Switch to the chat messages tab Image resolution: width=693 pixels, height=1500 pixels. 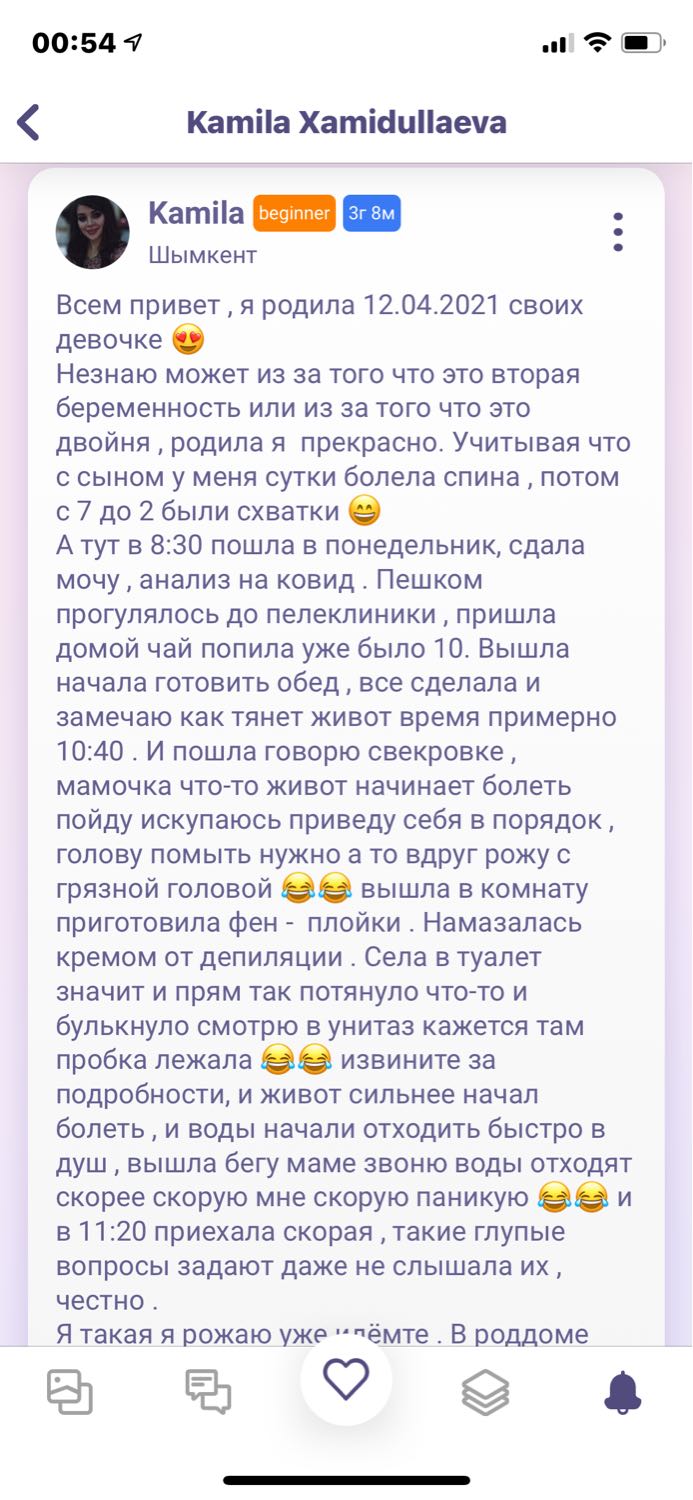[208, 1392]
